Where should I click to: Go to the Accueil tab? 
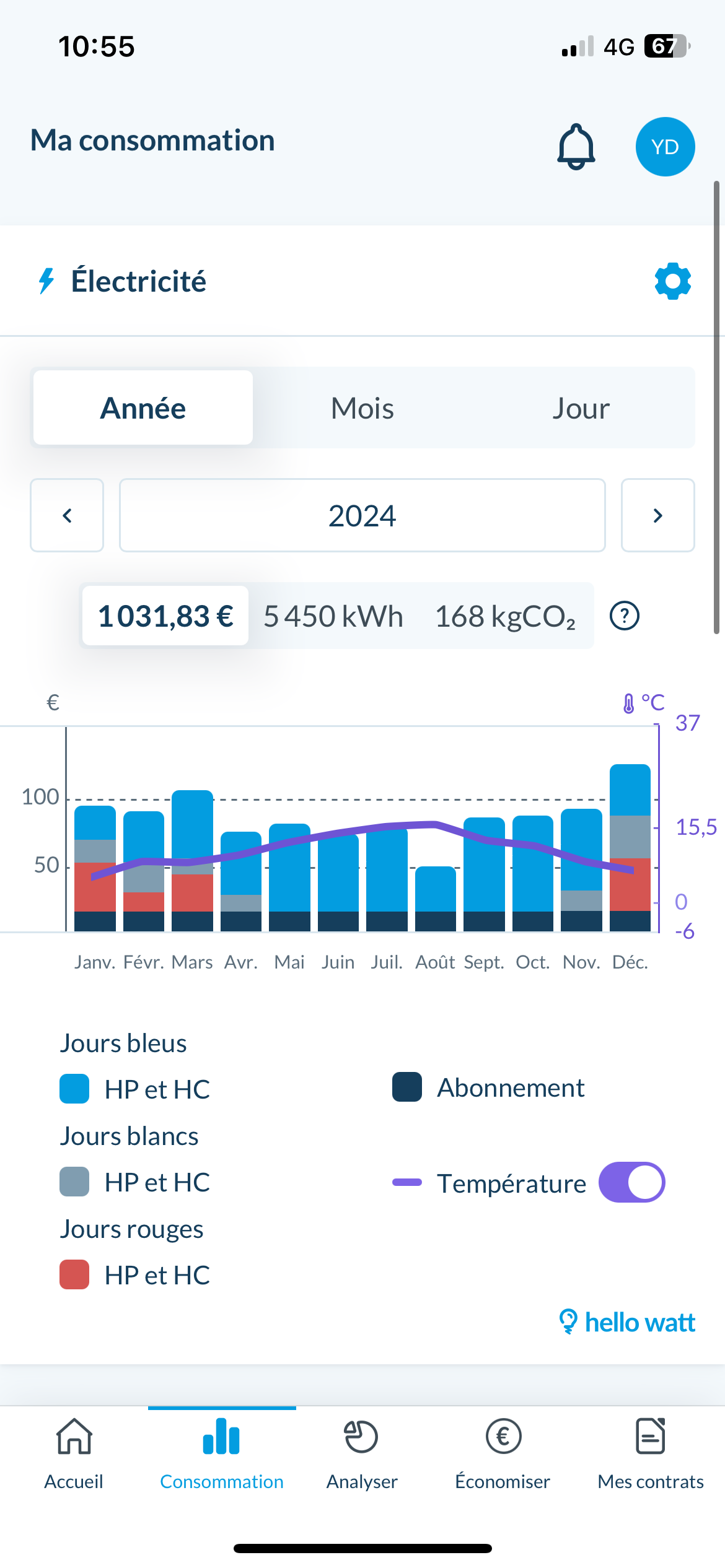tap(74, 1454)
